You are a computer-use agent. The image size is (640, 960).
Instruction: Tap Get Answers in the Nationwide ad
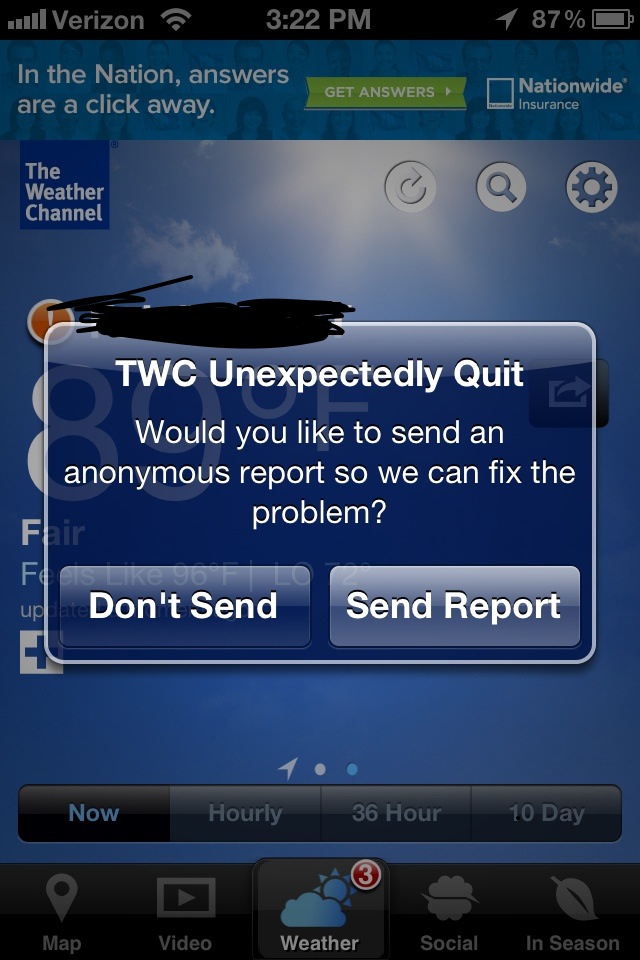tap(385, 92)
